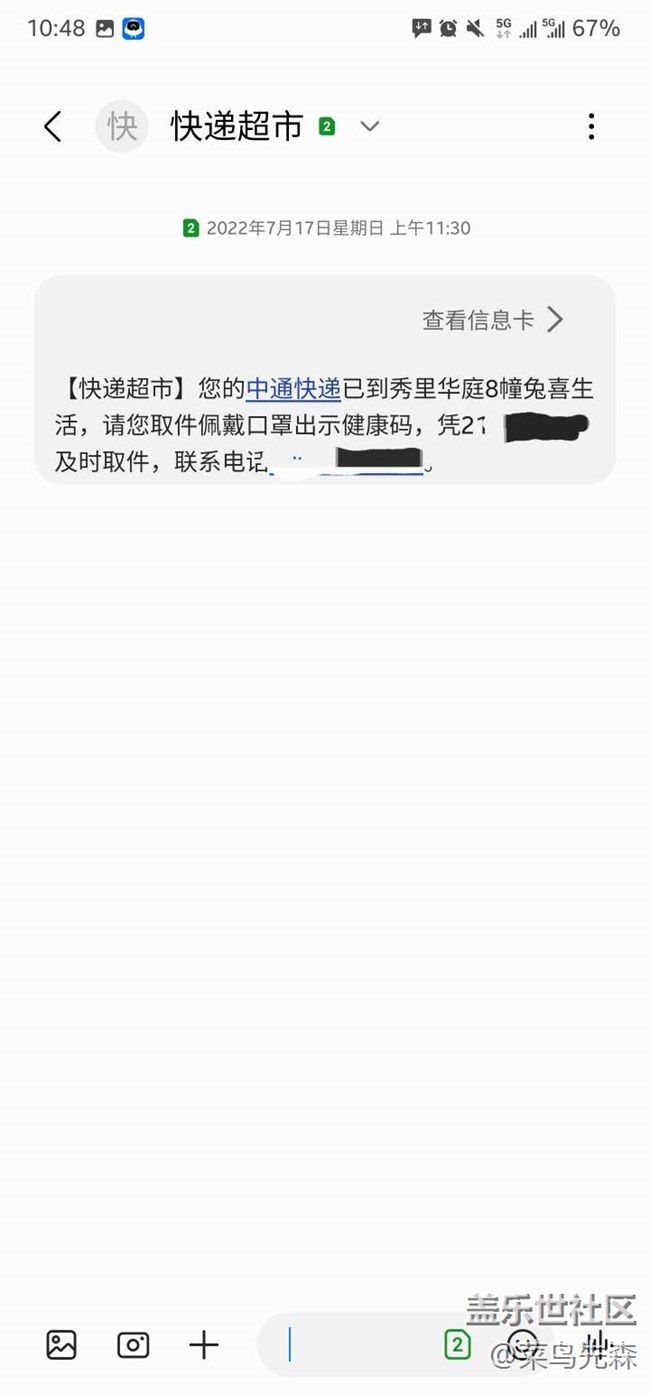Open the camera to take a photo
Screen dimensions: 650x1394
133,1345
